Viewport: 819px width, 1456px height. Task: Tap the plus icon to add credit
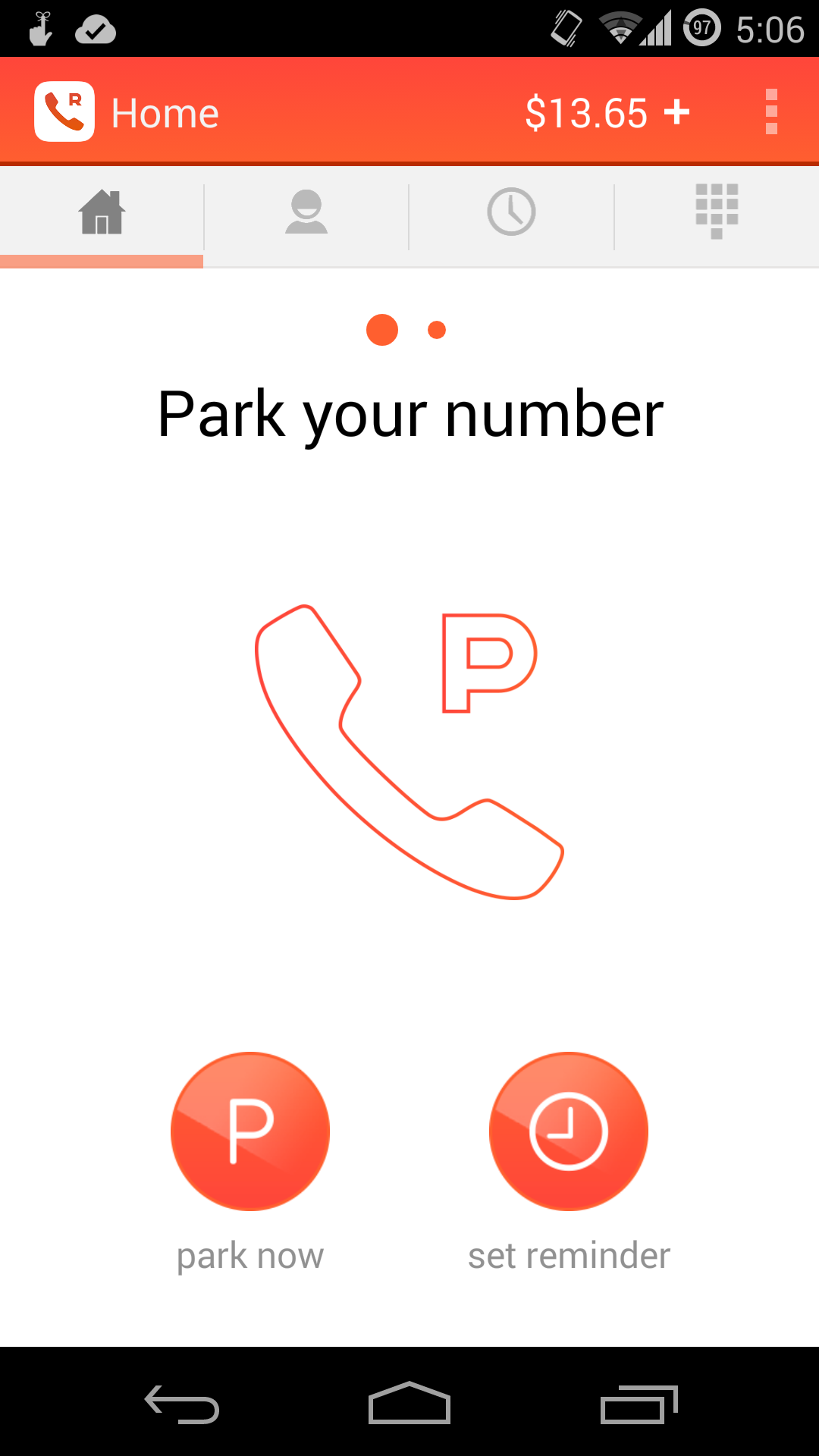pos(677,111)
